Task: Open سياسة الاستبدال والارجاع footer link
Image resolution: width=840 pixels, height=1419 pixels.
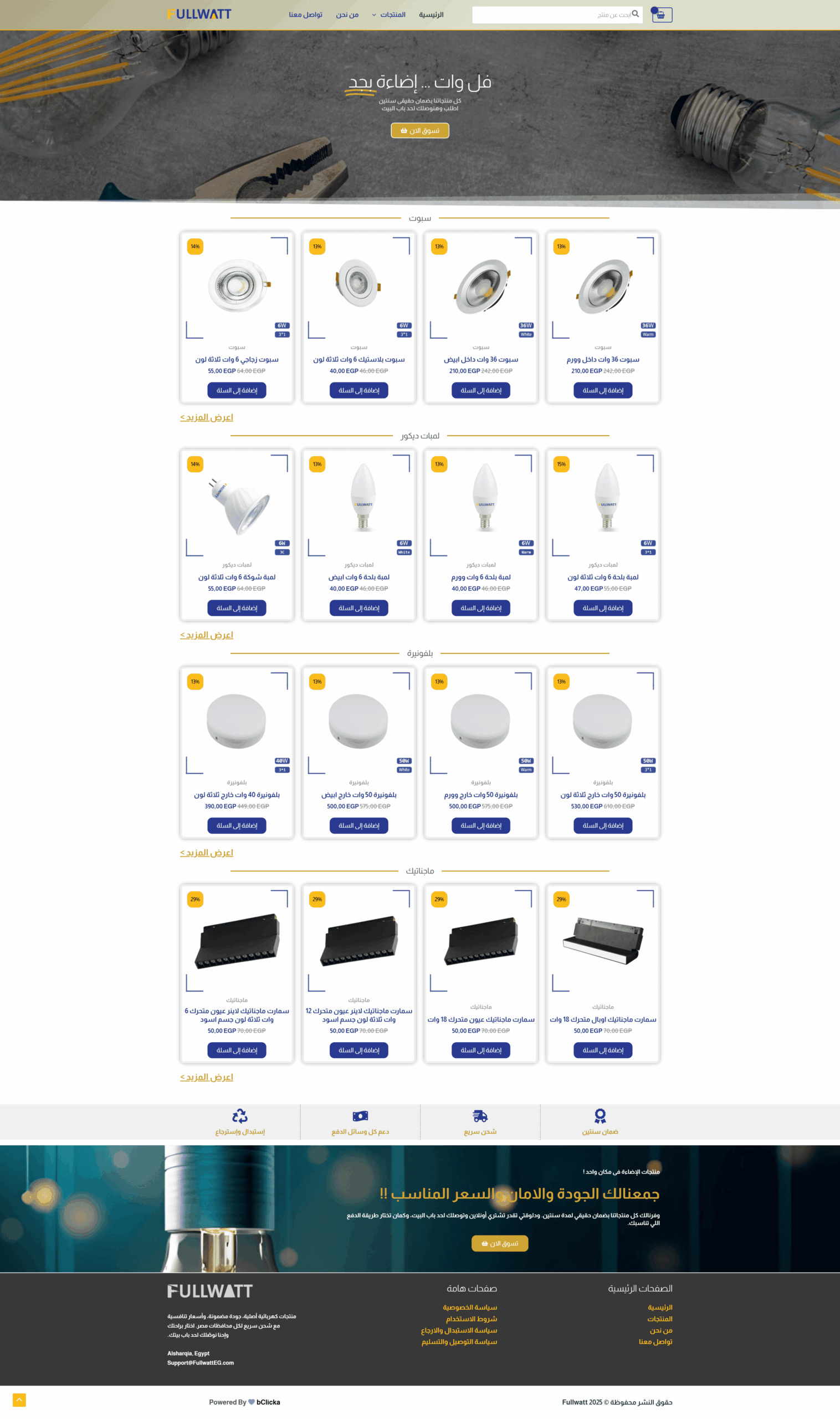Action: 458,1330
